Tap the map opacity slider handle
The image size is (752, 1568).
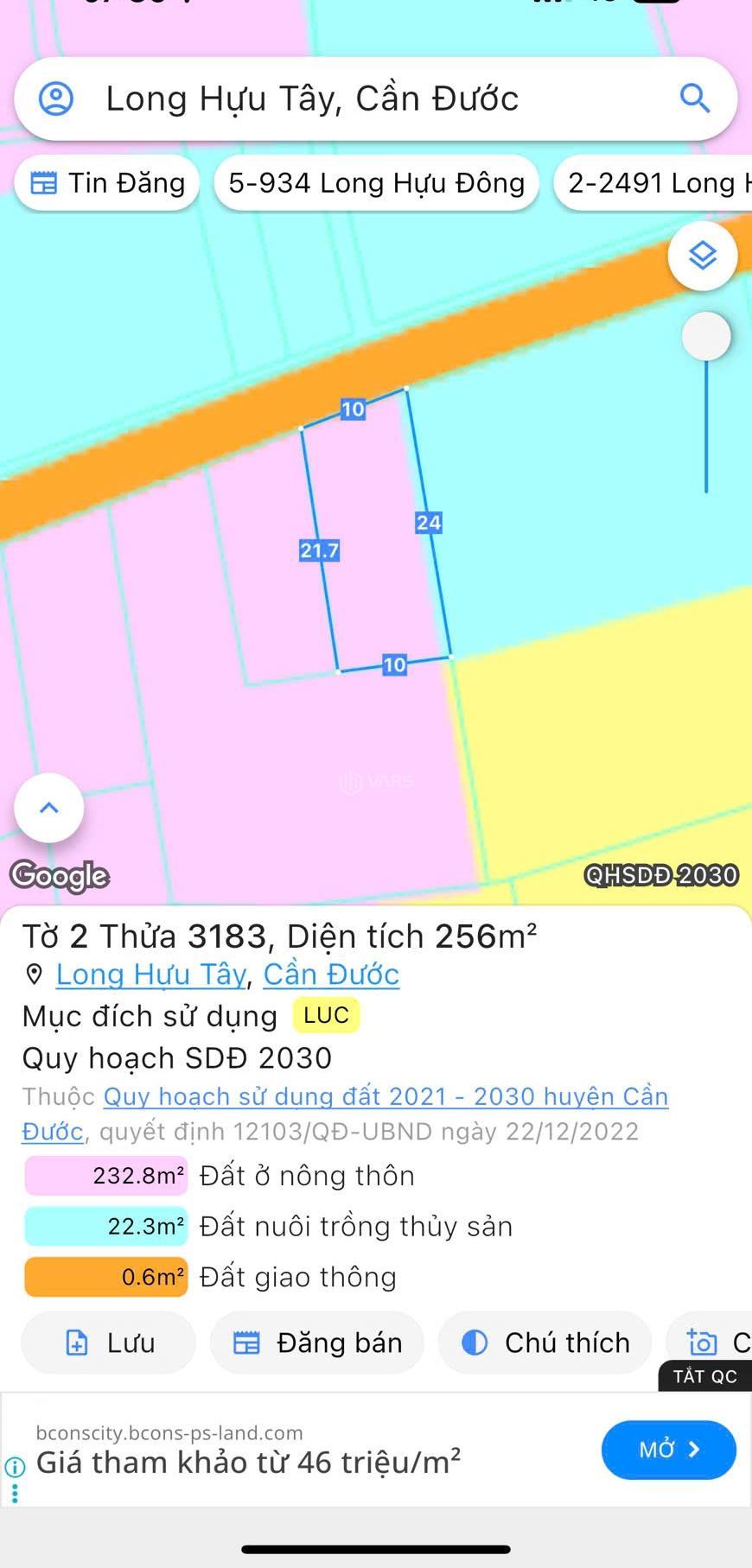[x=706, y=336]
